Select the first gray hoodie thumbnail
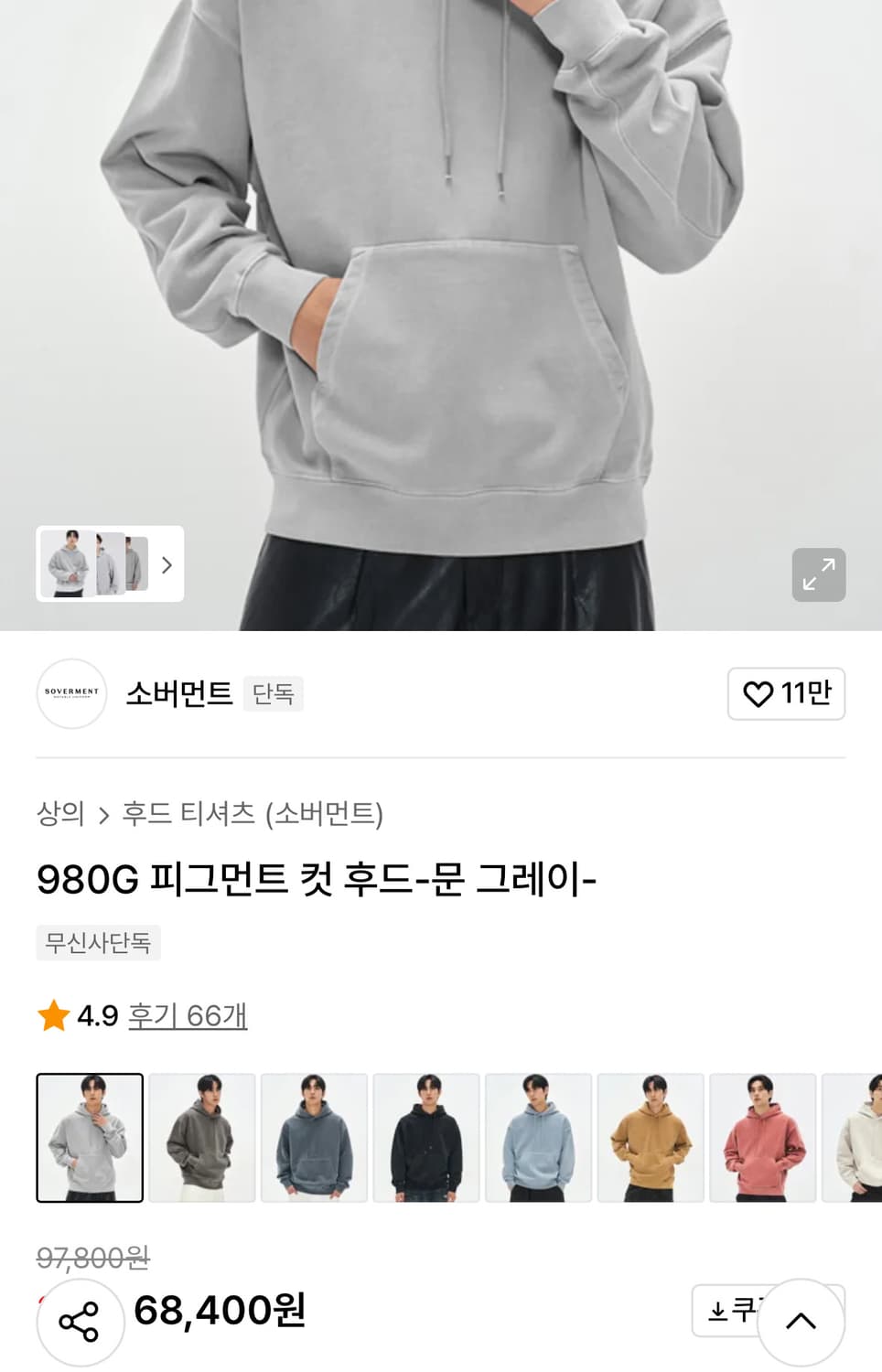This screenshot has height=1372, width=882. pyautogui.click(x=89, y=1137)
